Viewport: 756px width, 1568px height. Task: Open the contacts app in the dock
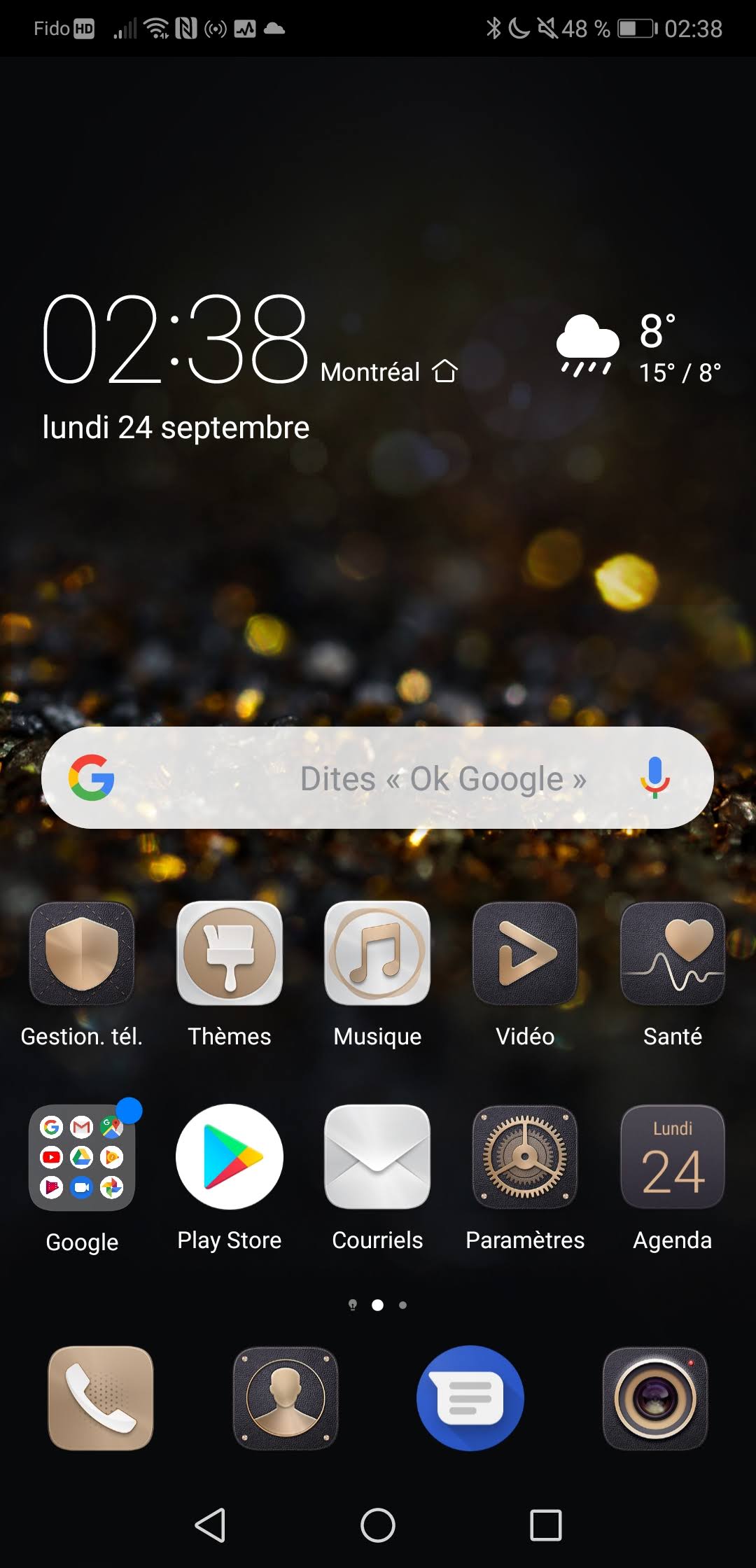(286, 1398)
